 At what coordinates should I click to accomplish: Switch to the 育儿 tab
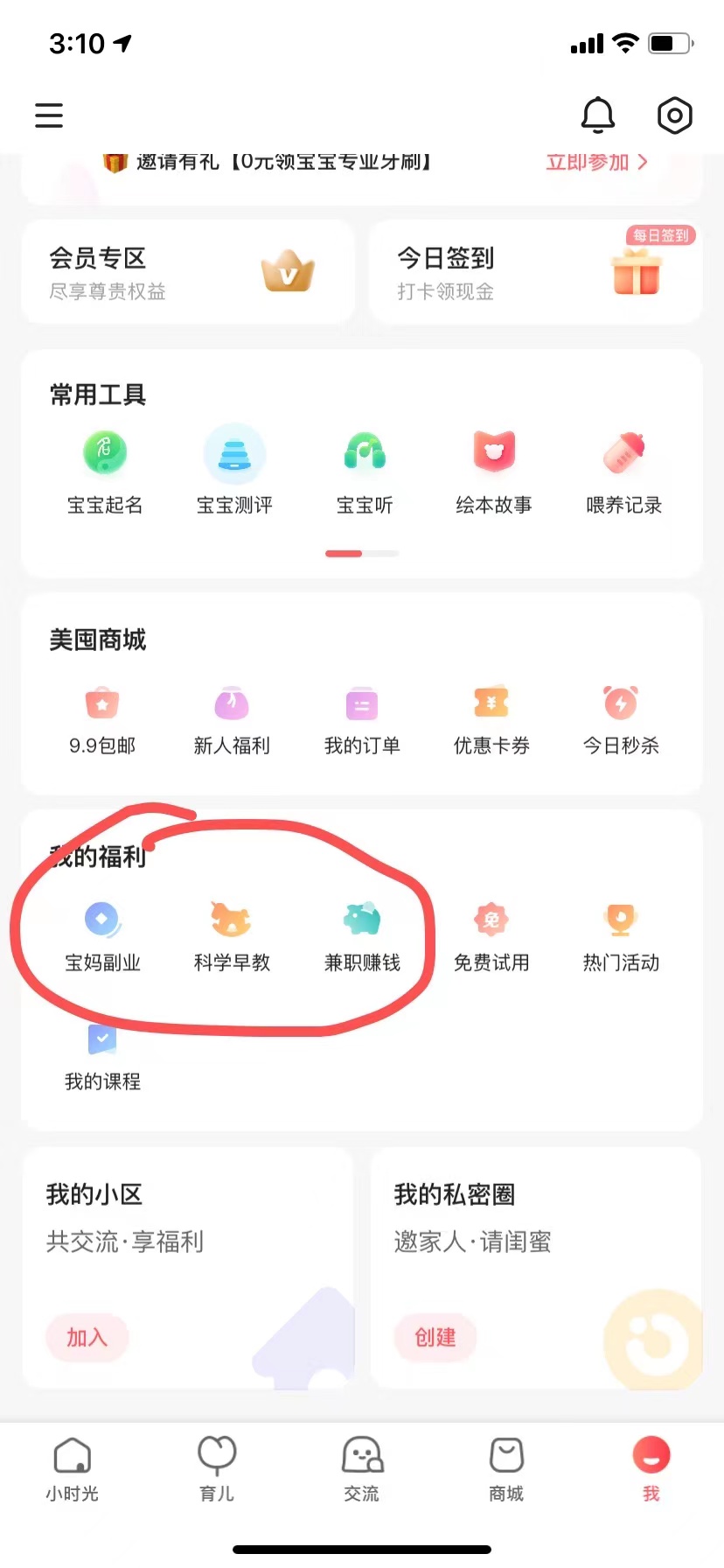[216, 1468]
